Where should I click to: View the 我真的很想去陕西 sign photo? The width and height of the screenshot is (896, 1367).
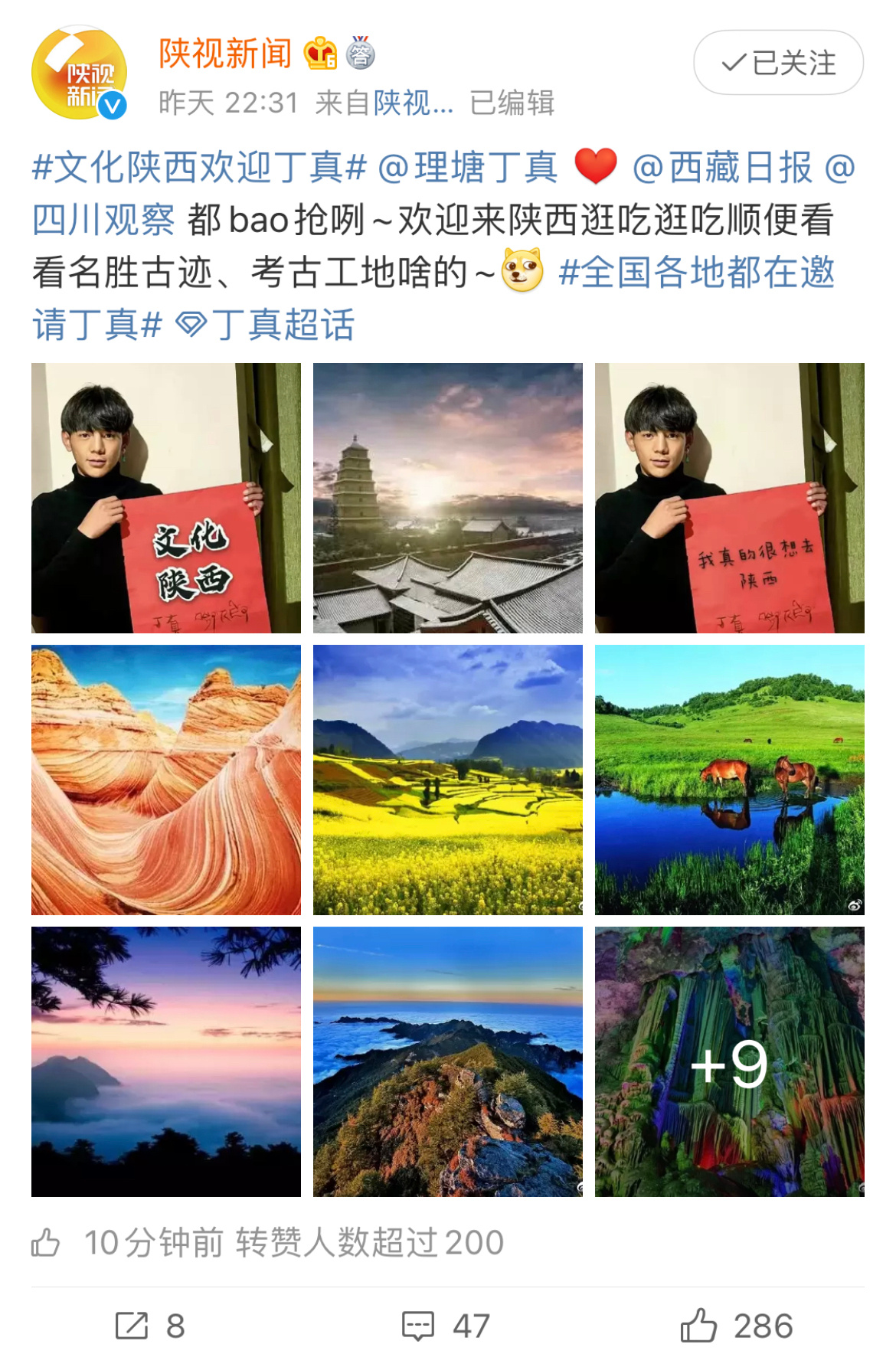coord(730,498)
